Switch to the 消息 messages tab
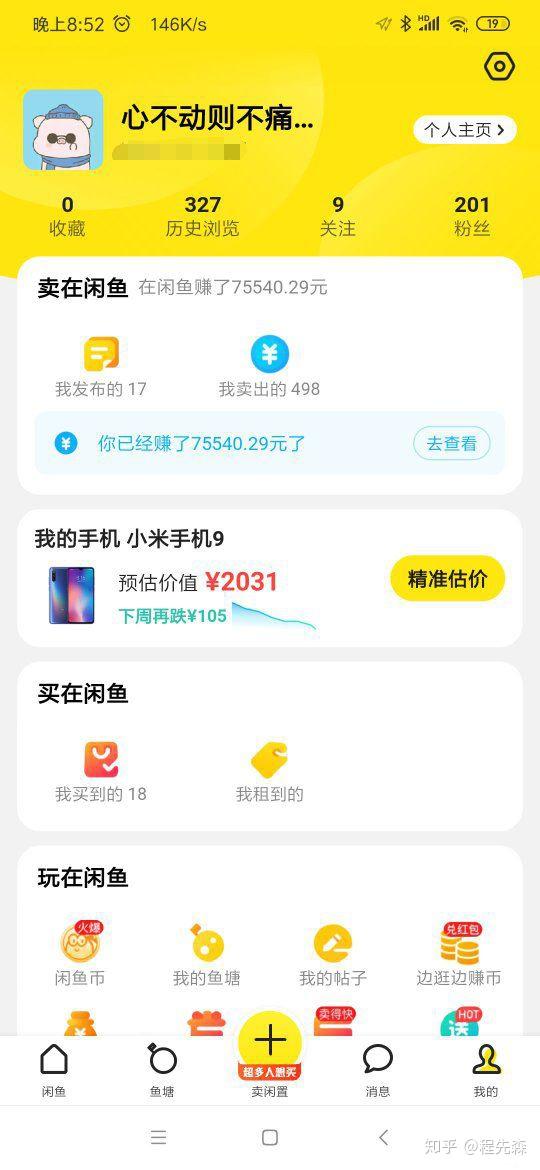 point(377,1070)
